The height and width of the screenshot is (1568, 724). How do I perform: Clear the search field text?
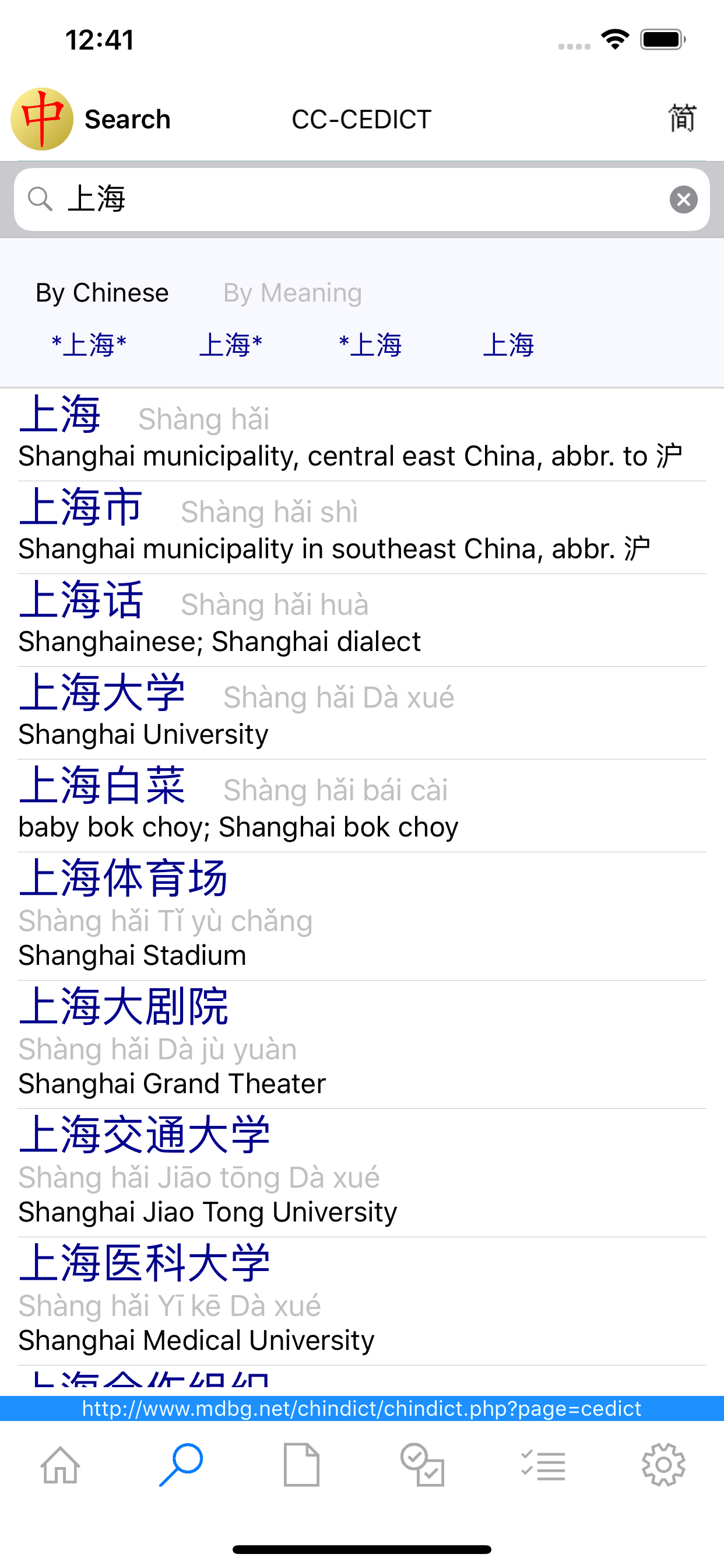tap(683, 199)
